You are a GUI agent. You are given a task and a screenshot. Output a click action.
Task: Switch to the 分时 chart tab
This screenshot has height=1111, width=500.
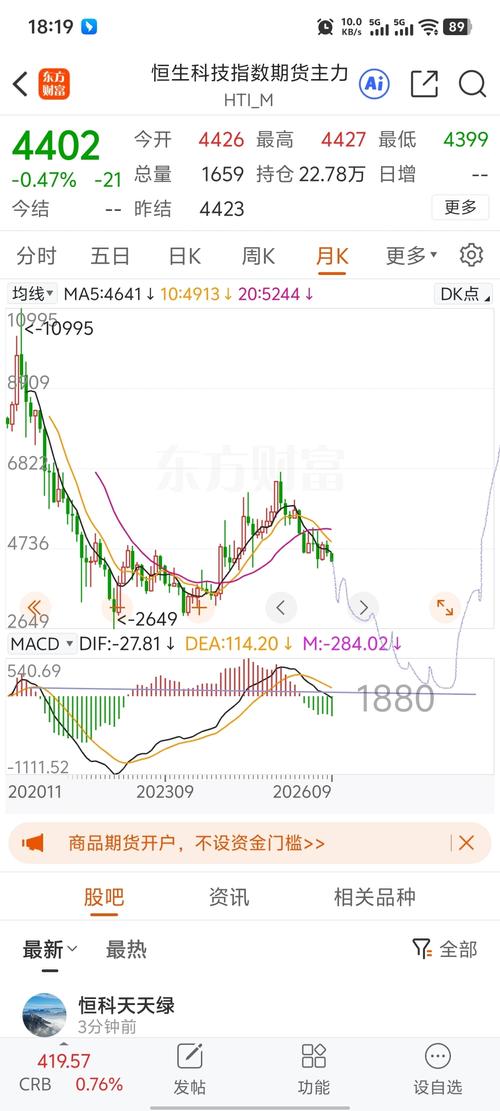(36, 256)
